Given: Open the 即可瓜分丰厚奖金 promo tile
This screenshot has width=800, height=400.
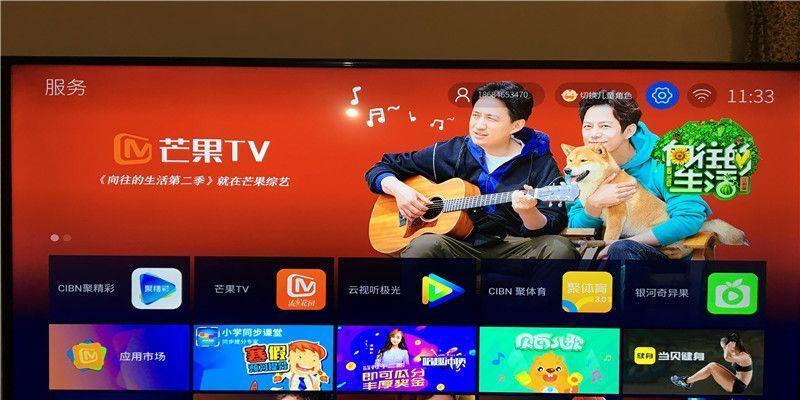Looking at the screenshot, I should 405,357.
